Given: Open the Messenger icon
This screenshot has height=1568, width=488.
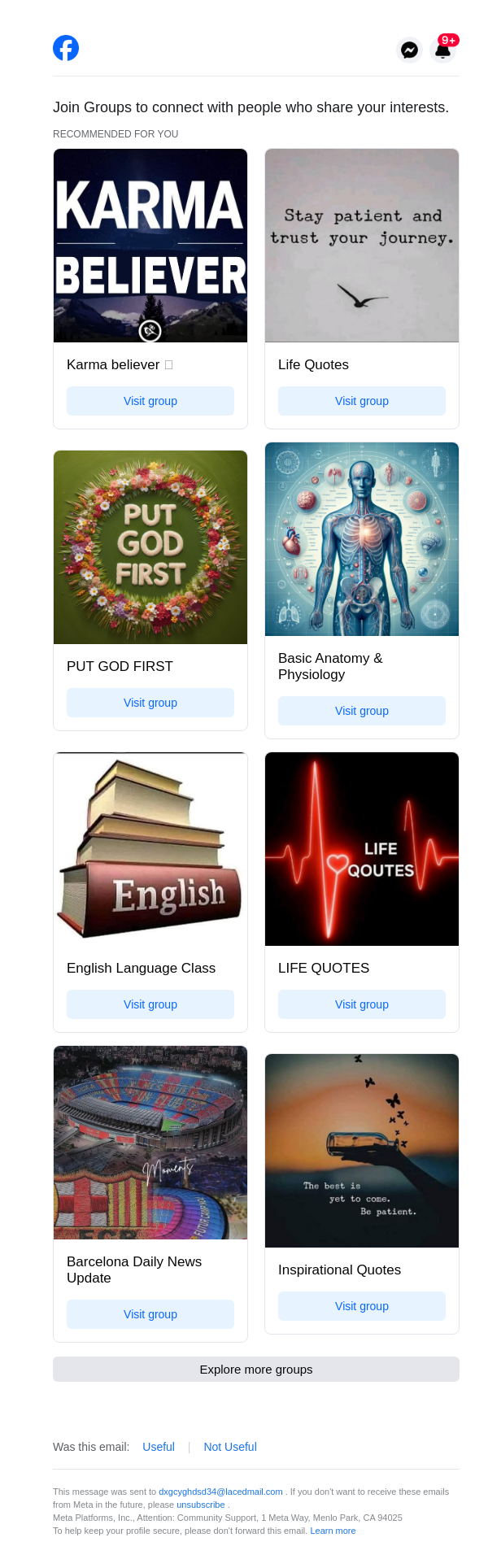Looking at the screenshot, I should [x=409, y=50].
